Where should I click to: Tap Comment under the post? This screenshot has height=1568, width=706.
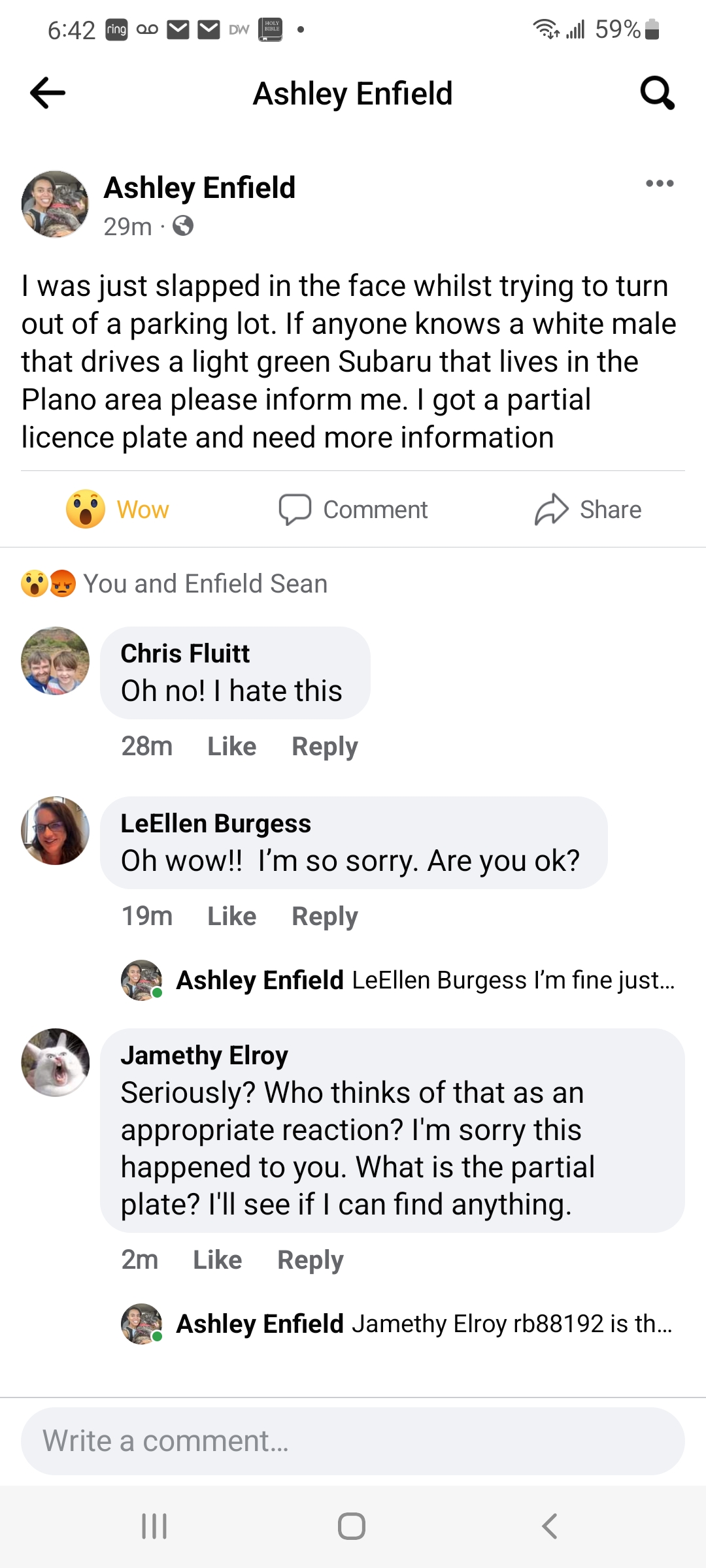click(x=354, y=510)
